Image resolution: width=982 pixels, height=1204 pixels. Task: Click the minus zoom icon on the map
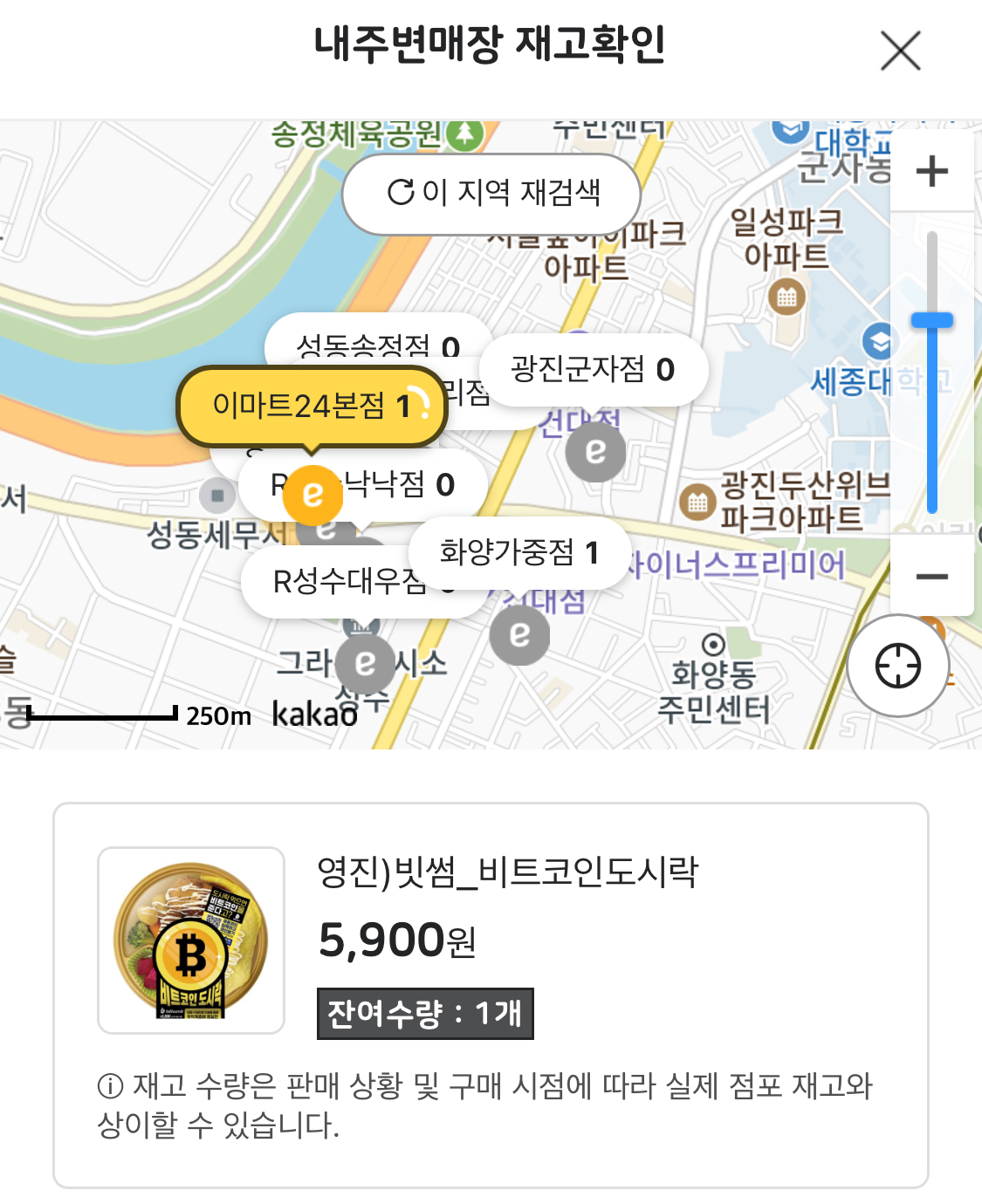(932, 575)
